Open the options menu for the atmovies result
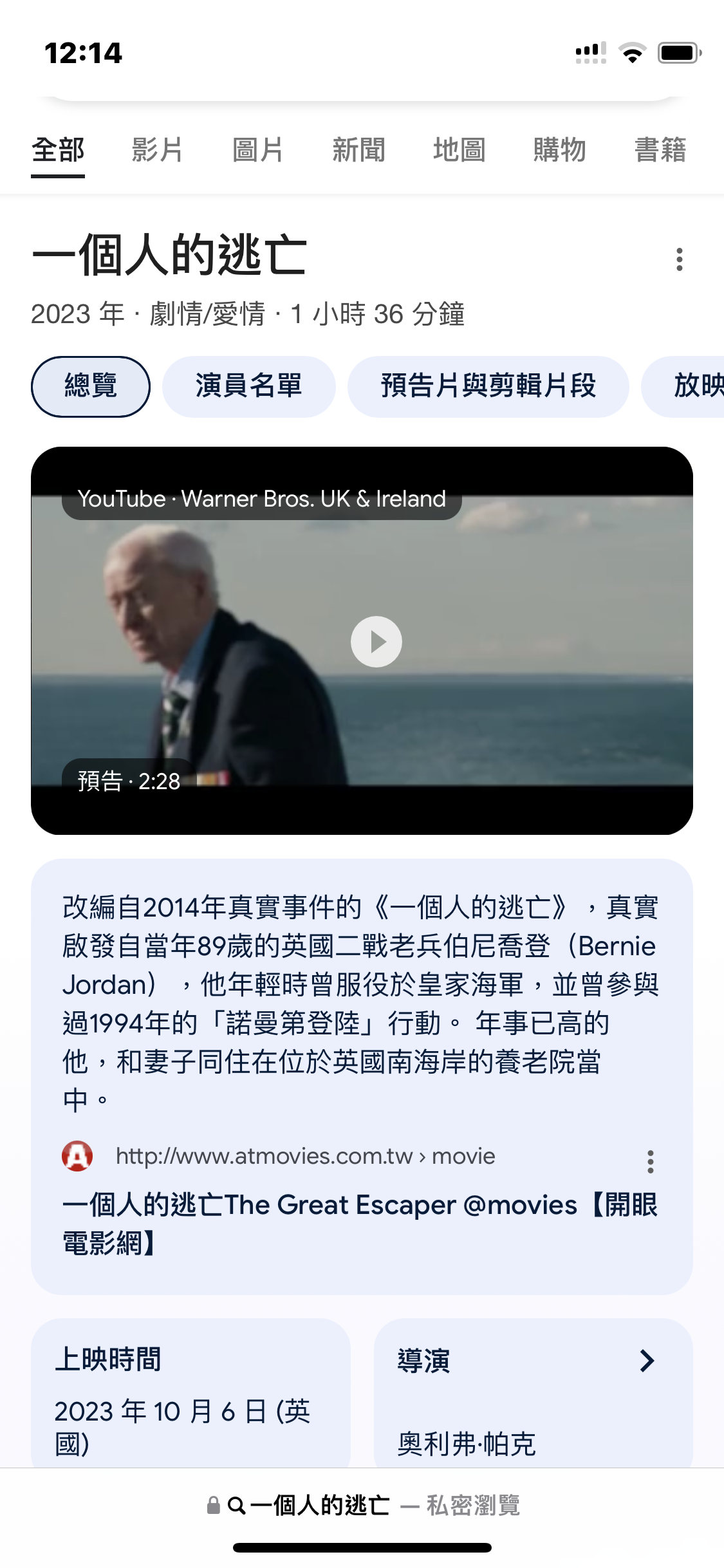Image resolution: width=724 pixels, height=1568 pixels. [x=651, y=1162]
